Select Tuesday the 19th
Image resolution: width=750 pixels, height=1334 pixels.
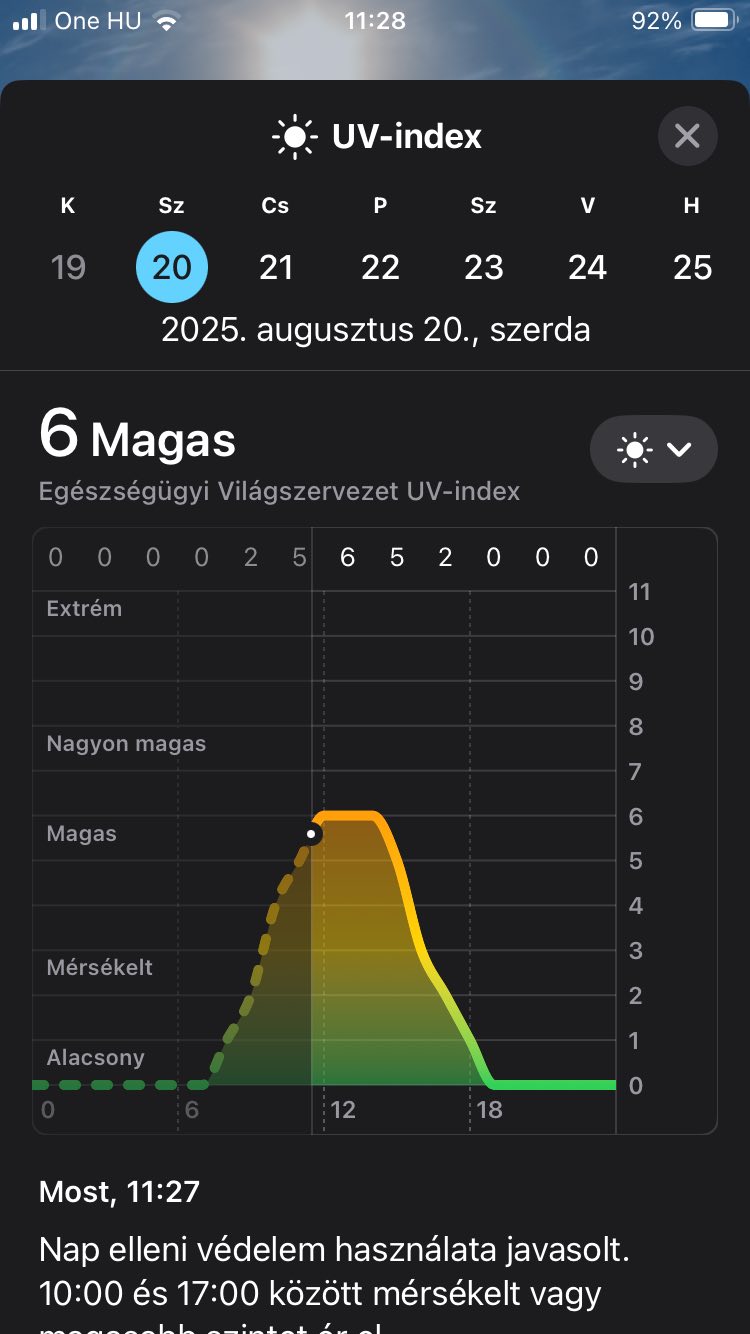[x=68, y=267]
